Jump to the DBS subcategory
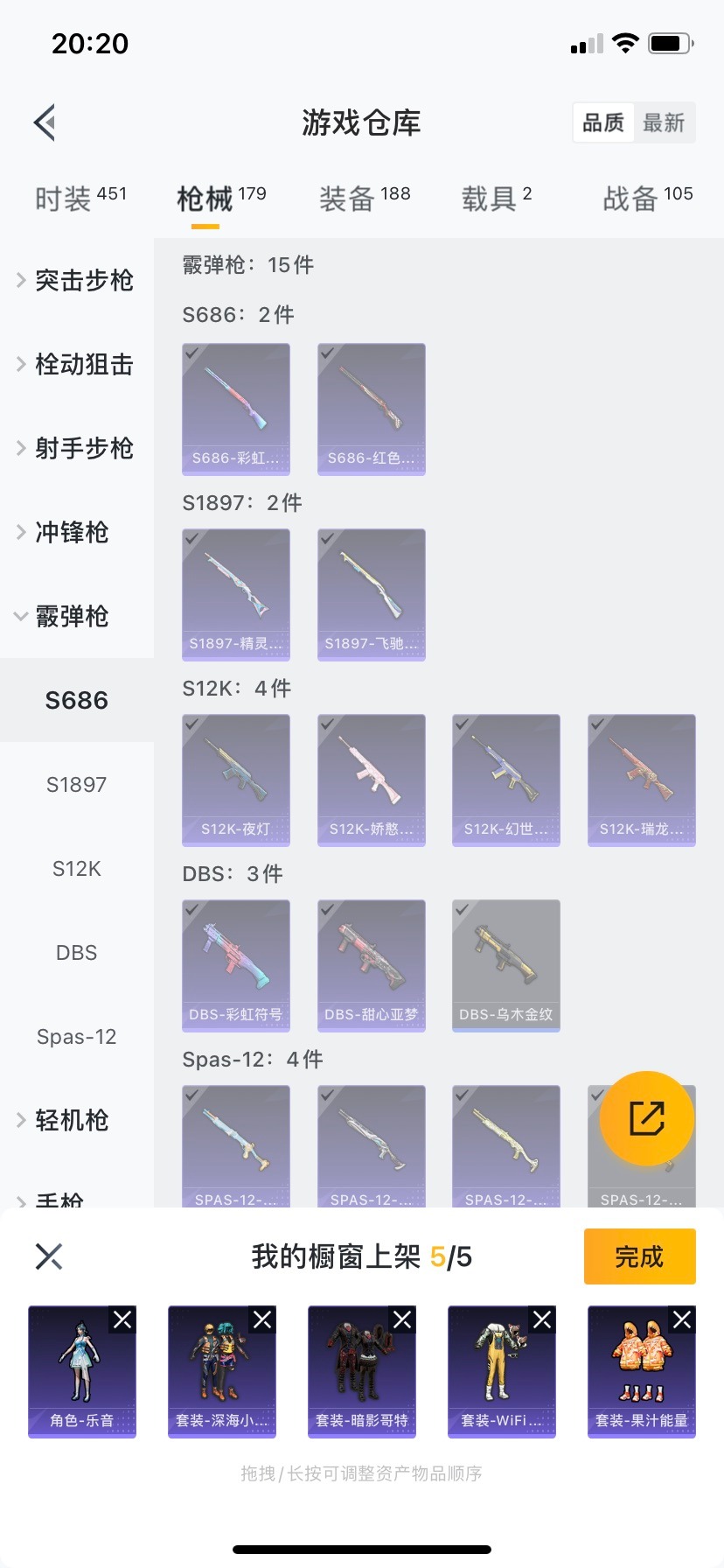The height and width of the screenshot is (1568, 724). 77,952
